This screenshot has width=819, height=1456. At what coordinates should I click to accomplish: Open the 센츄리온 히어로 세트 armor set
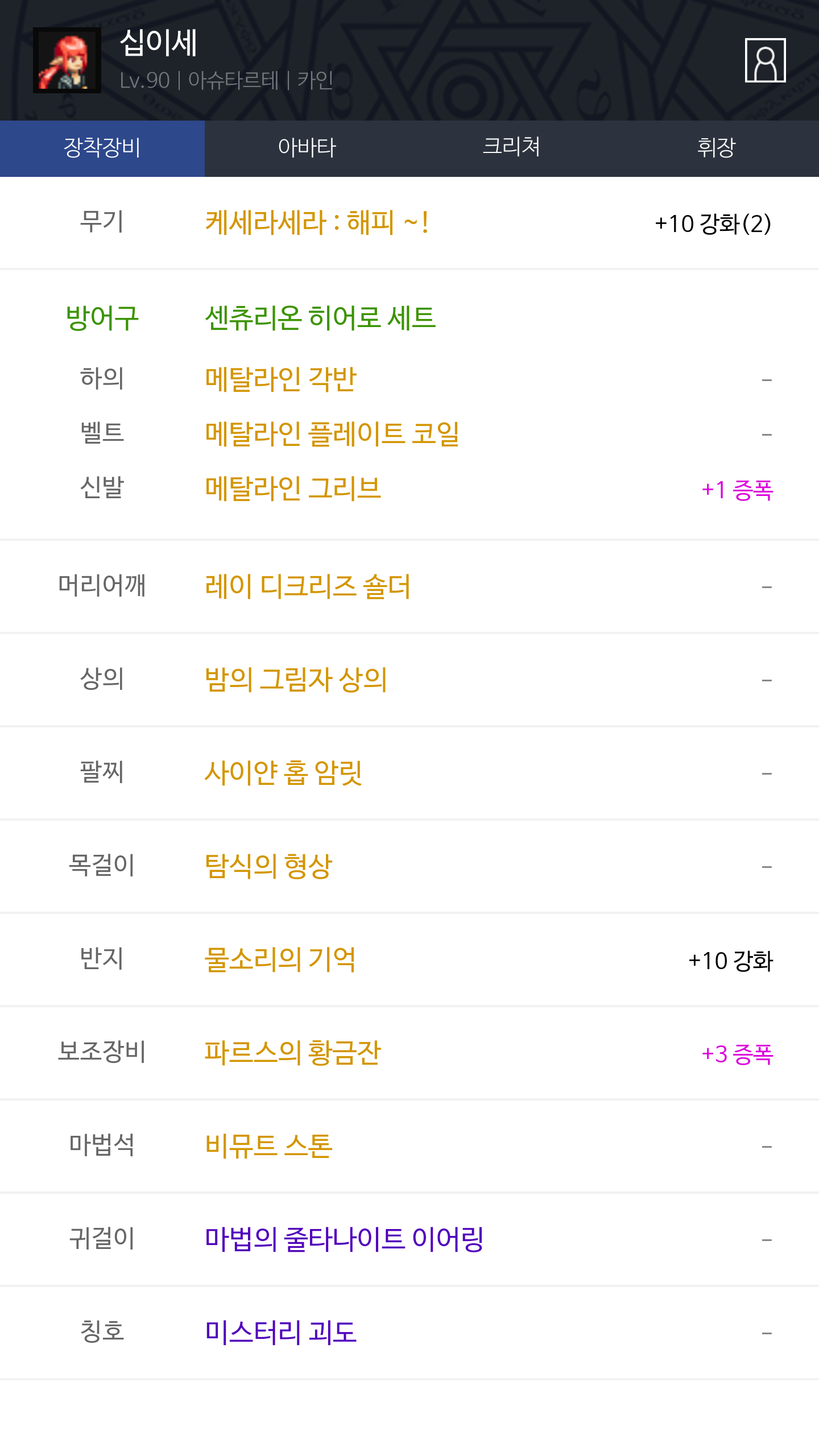coord(320,317)
